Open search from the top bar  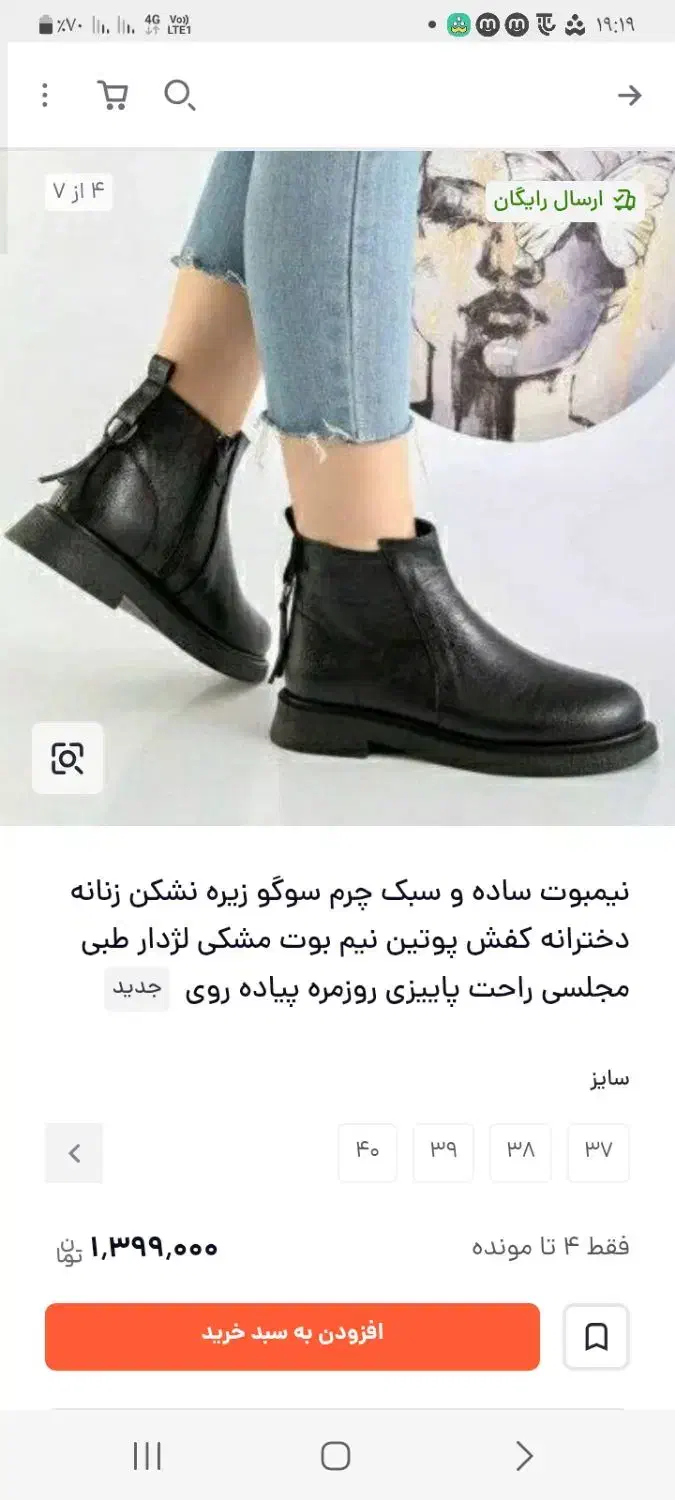(179, 96)
